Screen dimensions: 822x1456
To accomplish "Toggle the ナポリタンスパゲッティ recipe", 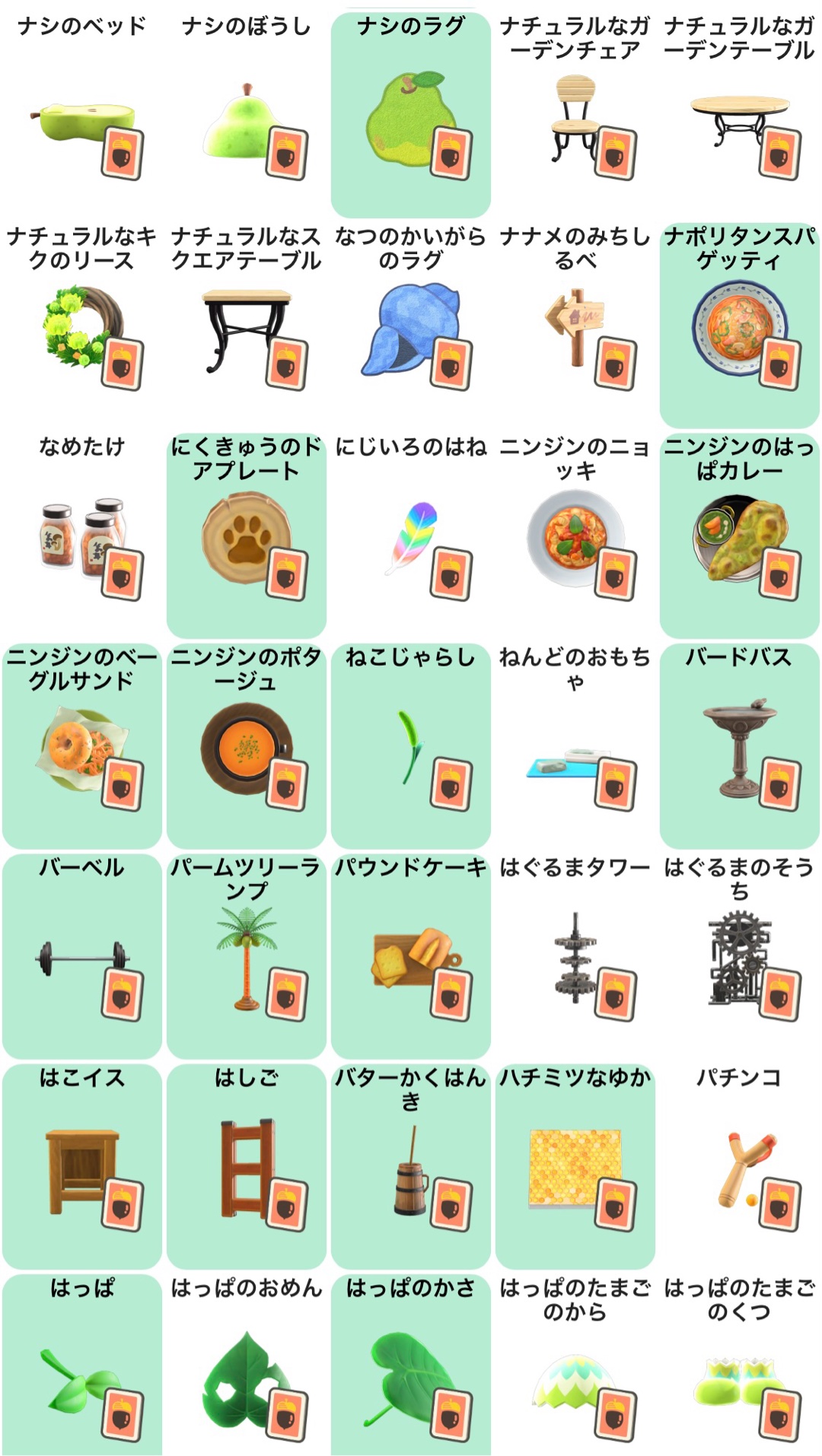I will click(x=740, y=325).
